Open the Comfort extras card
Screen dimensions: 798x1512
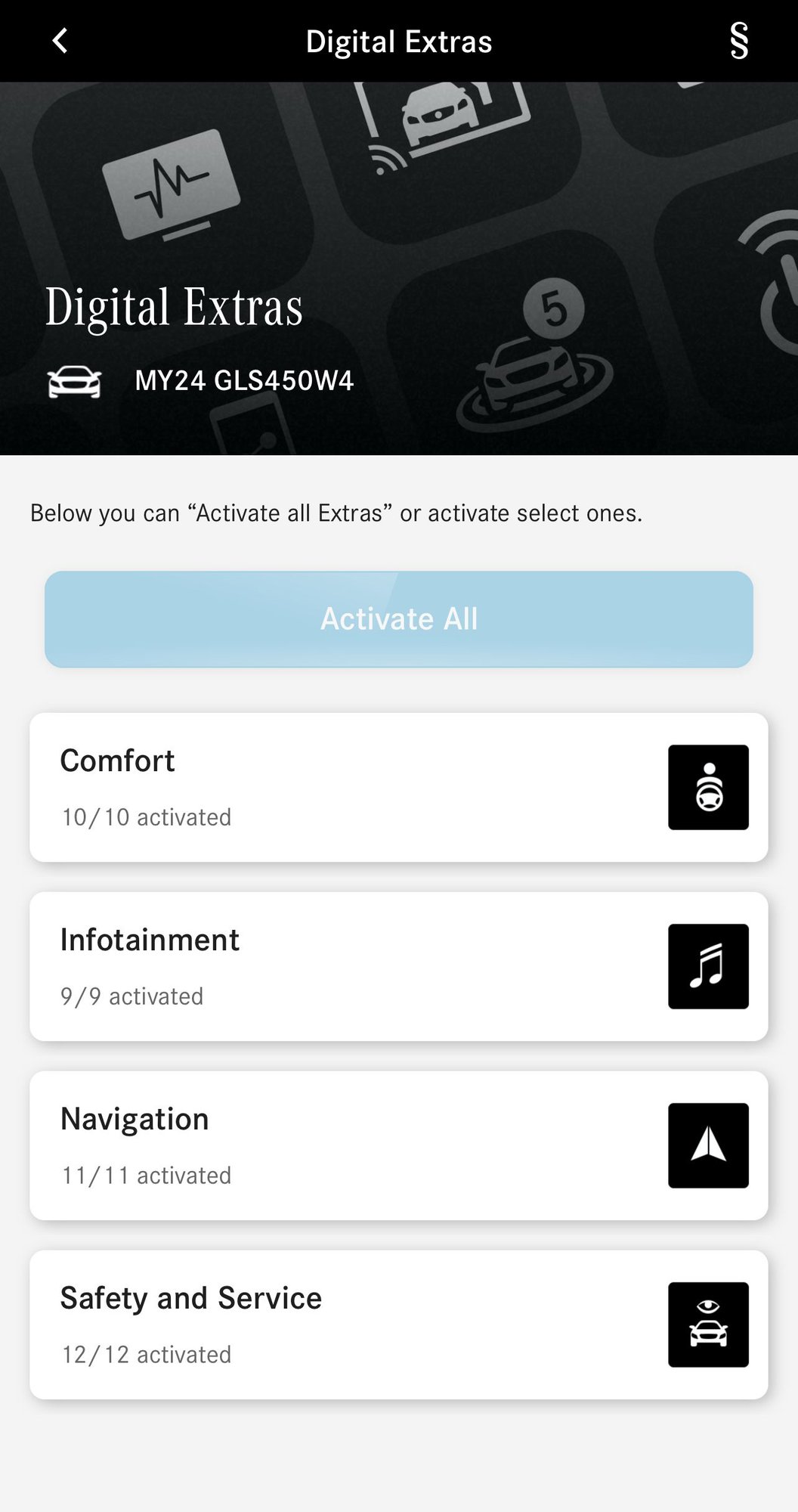(x=399, y=787)
